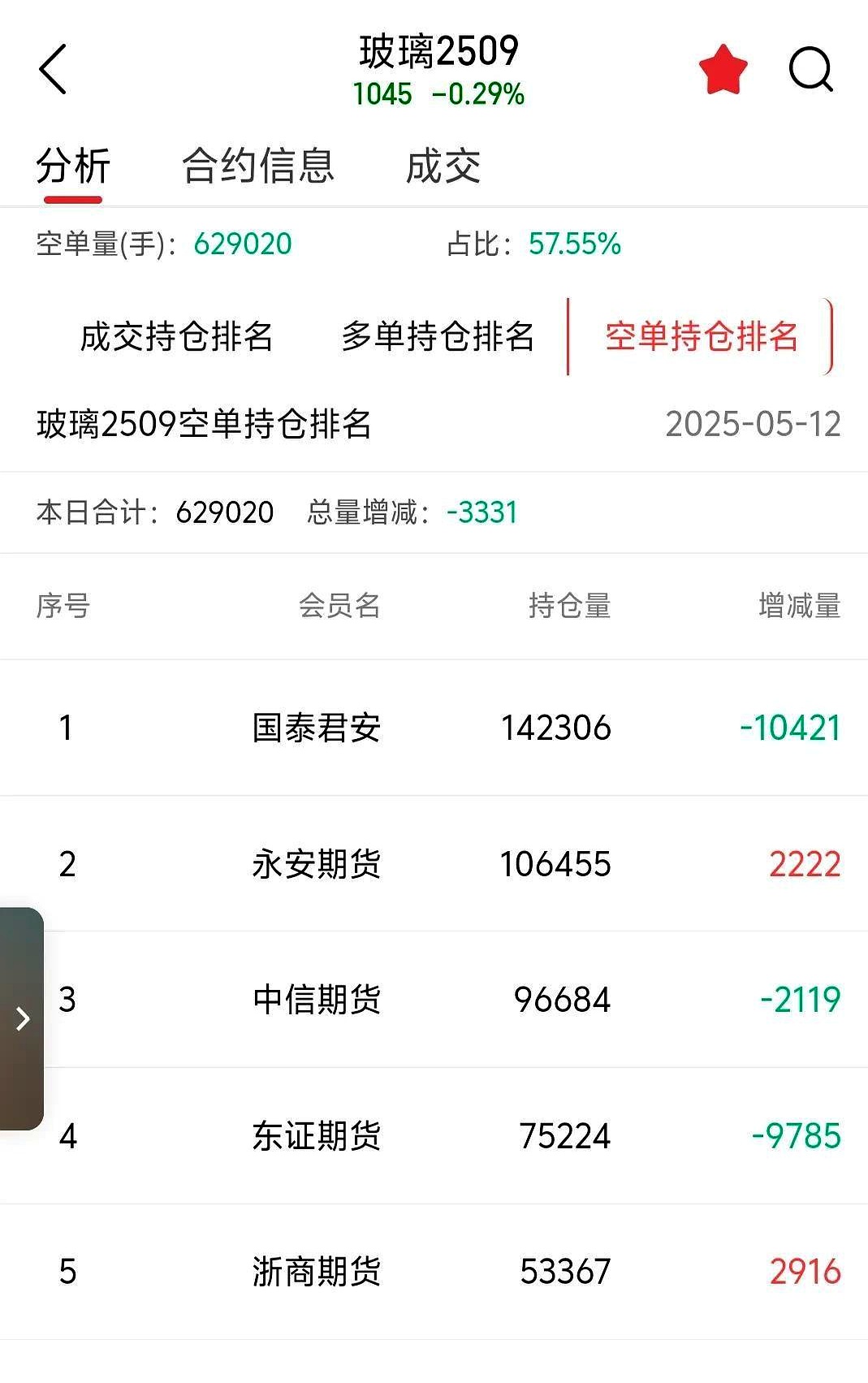868x1383 pixels.
Task: Open the 合约信息 tab
Action: [x=258, y=166]
